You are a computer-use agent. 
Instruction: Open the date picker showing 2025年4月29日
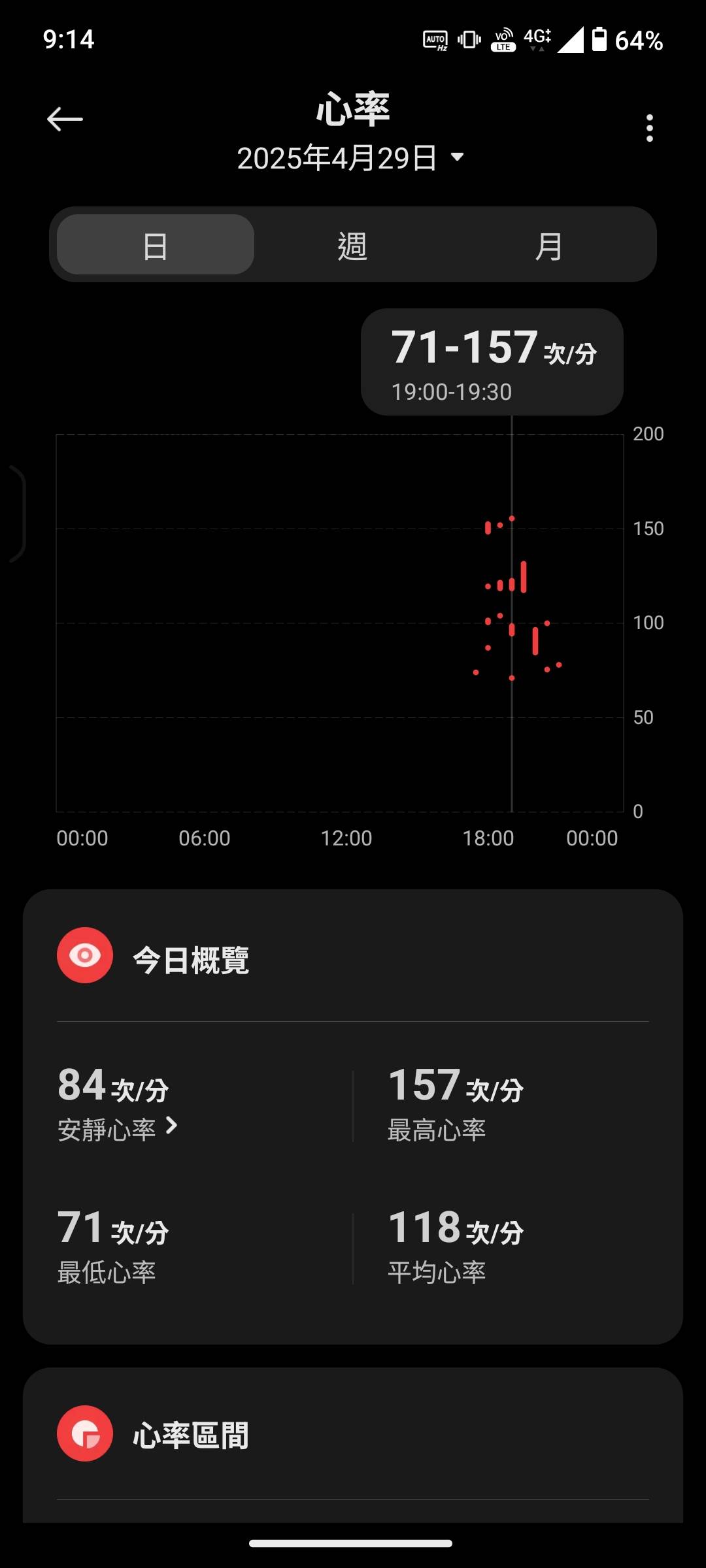[x=351, y=158]
